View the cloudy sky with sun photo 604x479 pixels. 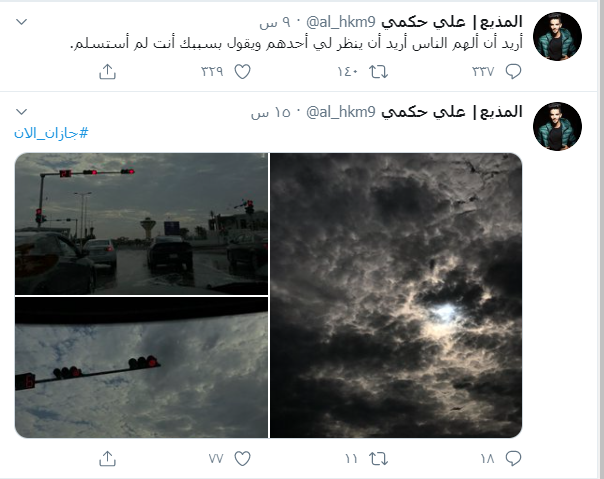tap(396, 295)
